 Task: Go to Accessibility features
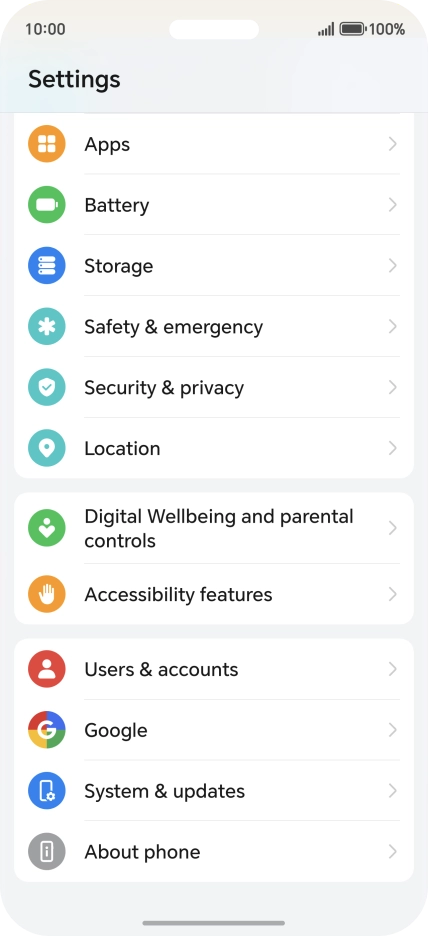click(x=214, y=595)
